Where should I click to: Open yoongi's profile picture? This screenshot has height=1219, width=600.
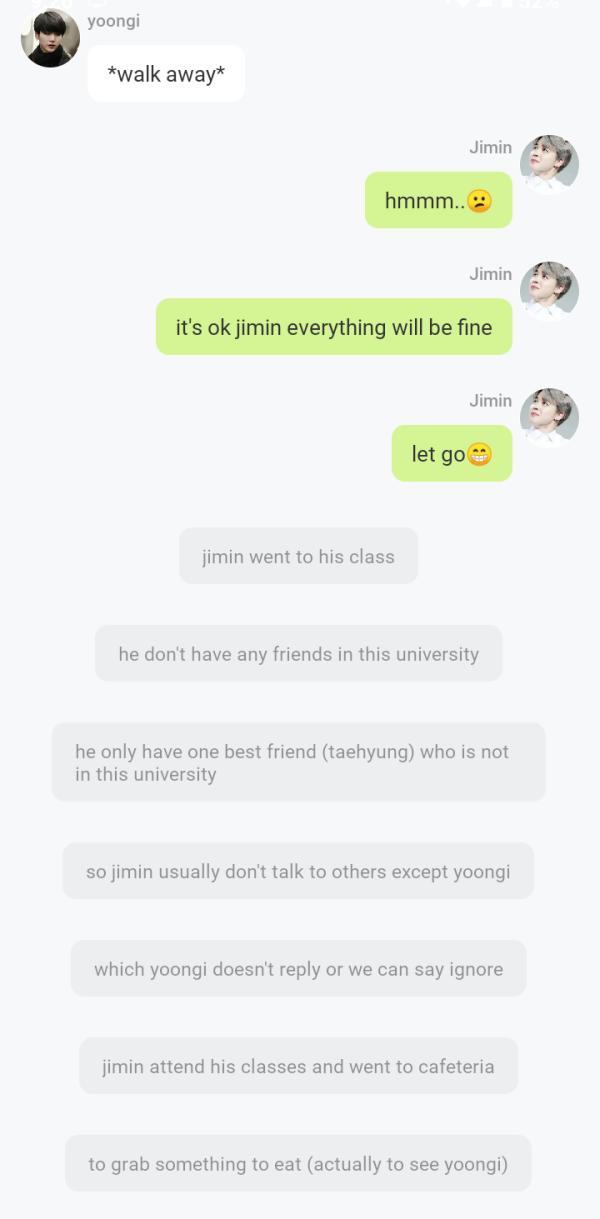tap(50, 39)
